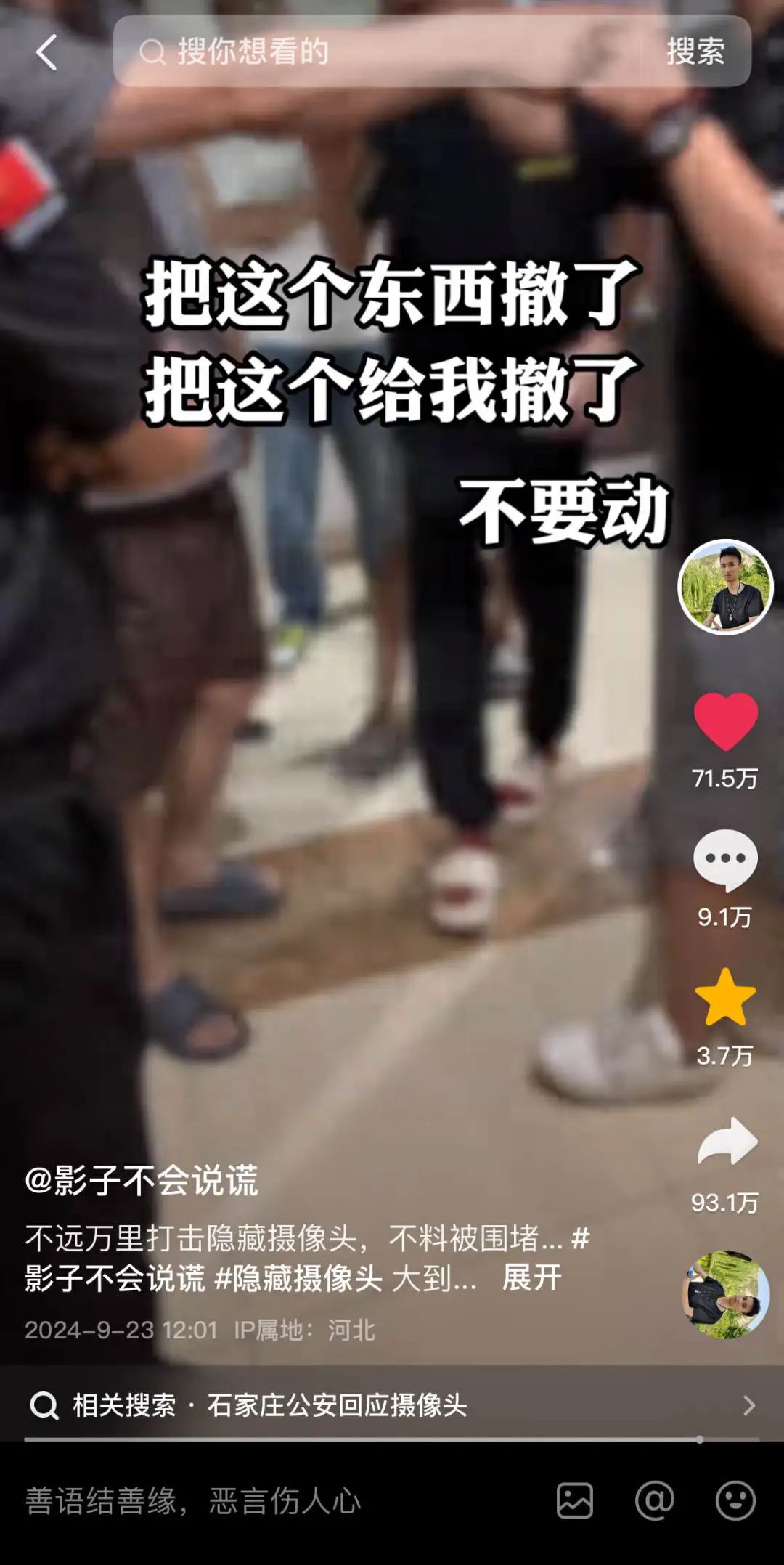
Task: Open the emoji picker icon
Action: (x=735, y=1500)
